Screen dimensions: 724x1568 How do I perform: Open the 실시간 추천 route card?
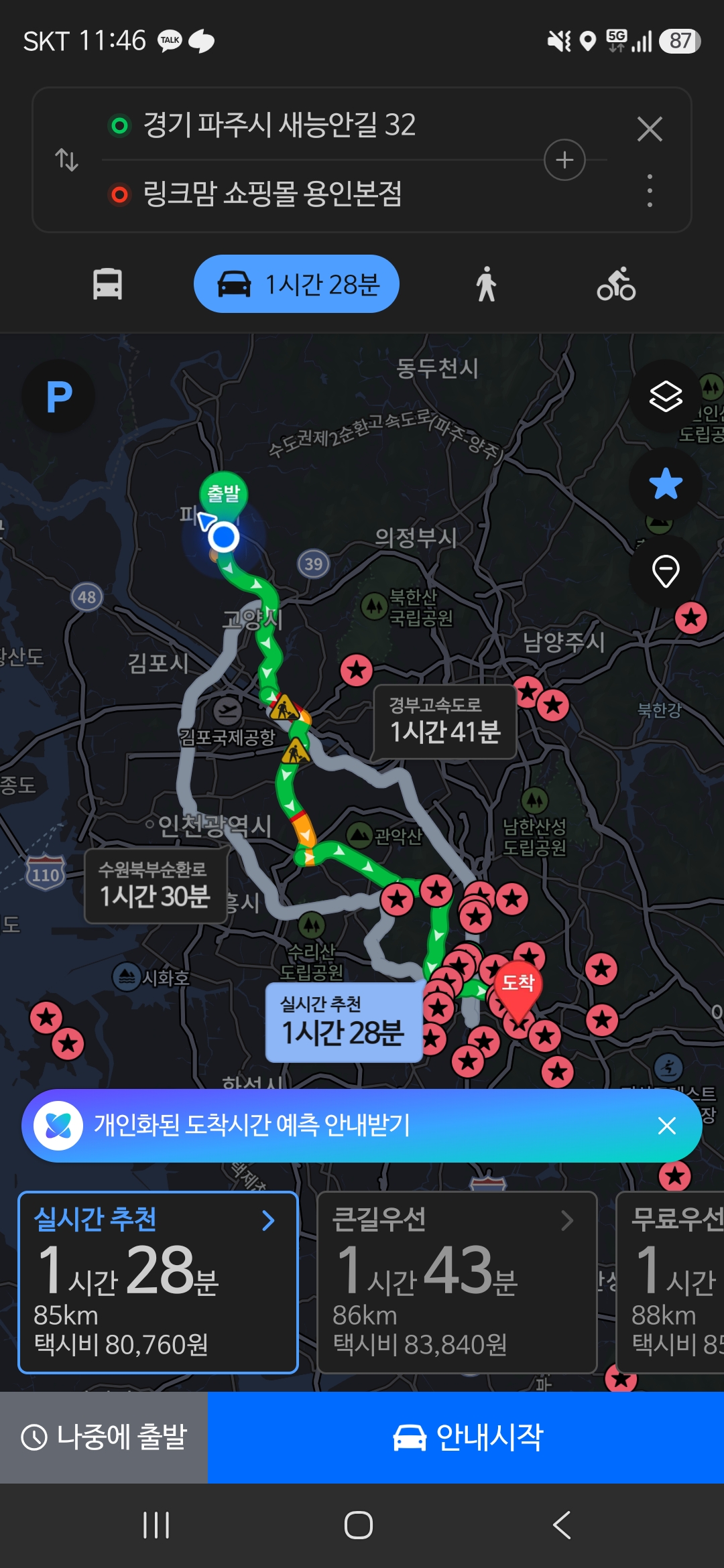(158, 1283)
